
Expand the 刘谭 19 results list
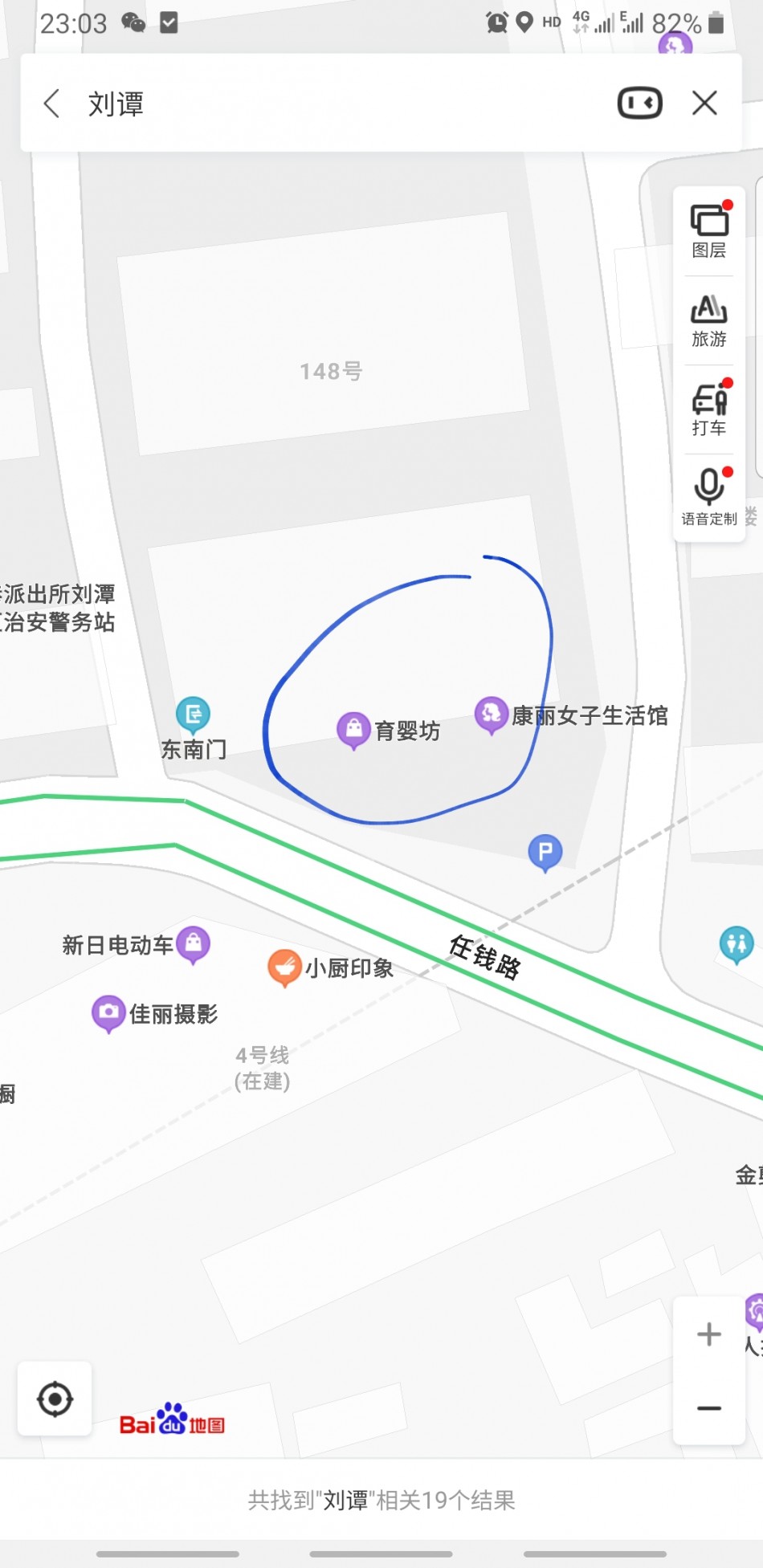(x=381, y=1500)
